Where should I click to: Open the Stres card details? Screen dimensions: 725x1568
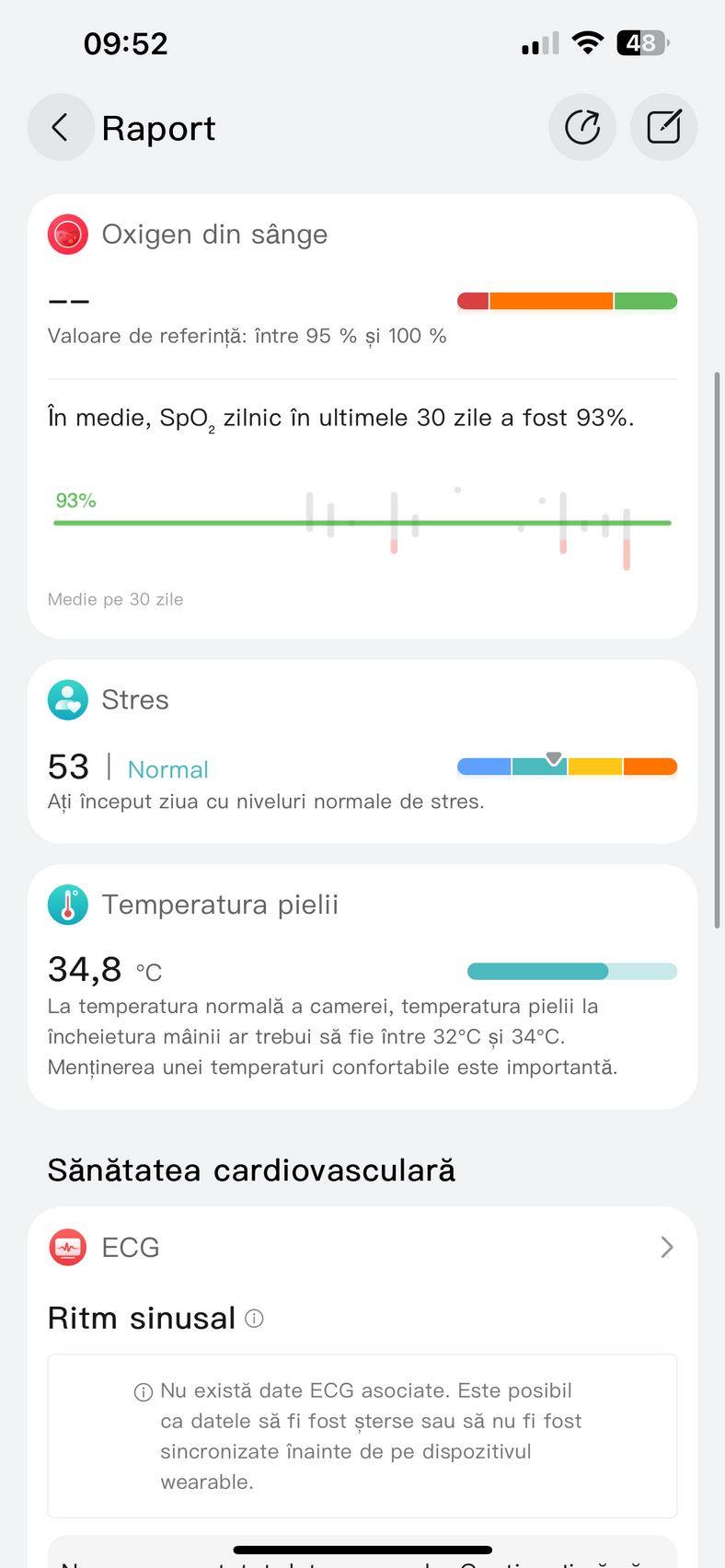coord(362,751)
